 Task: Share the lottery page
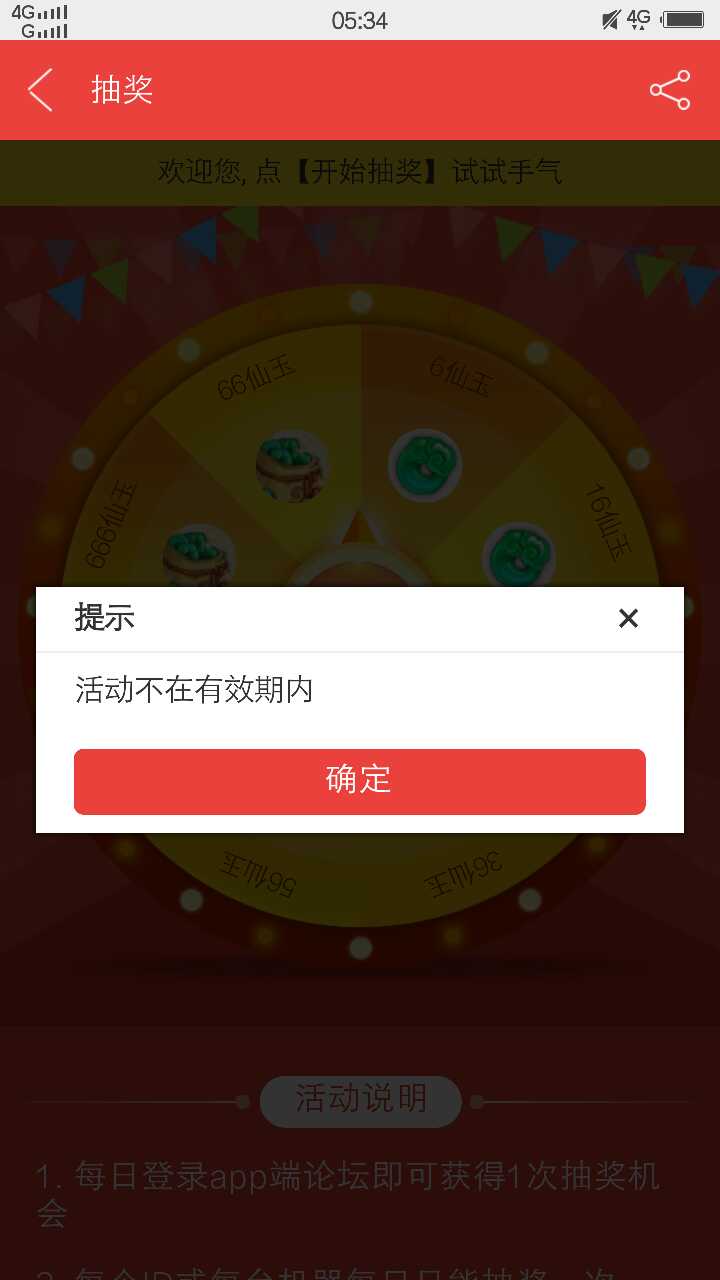coord(669,90)
